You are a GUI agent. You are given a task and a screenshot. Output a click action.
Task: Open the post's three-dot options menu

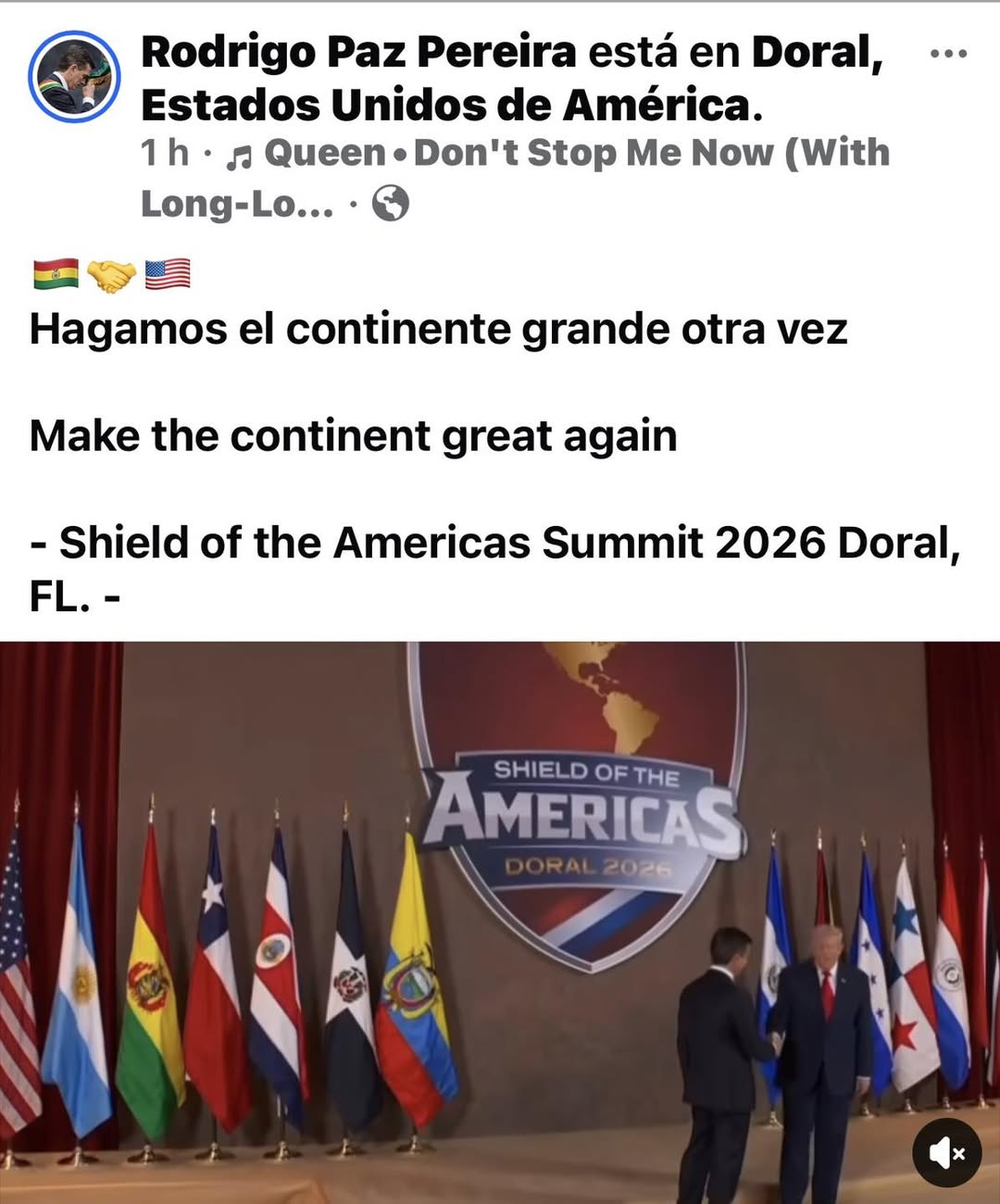(x=948, y=54)
